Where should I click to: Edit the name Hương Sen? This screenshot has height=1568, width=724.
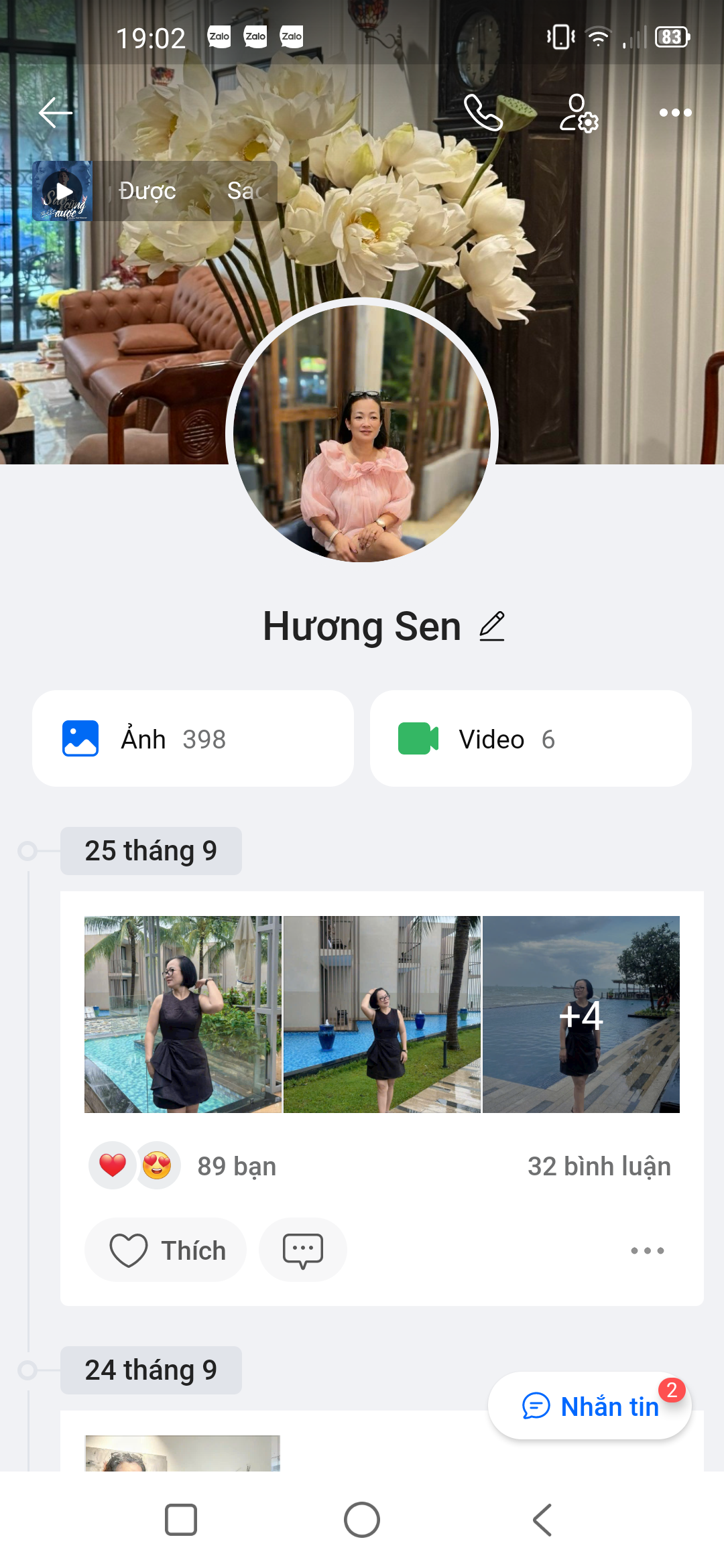[492, 627]
